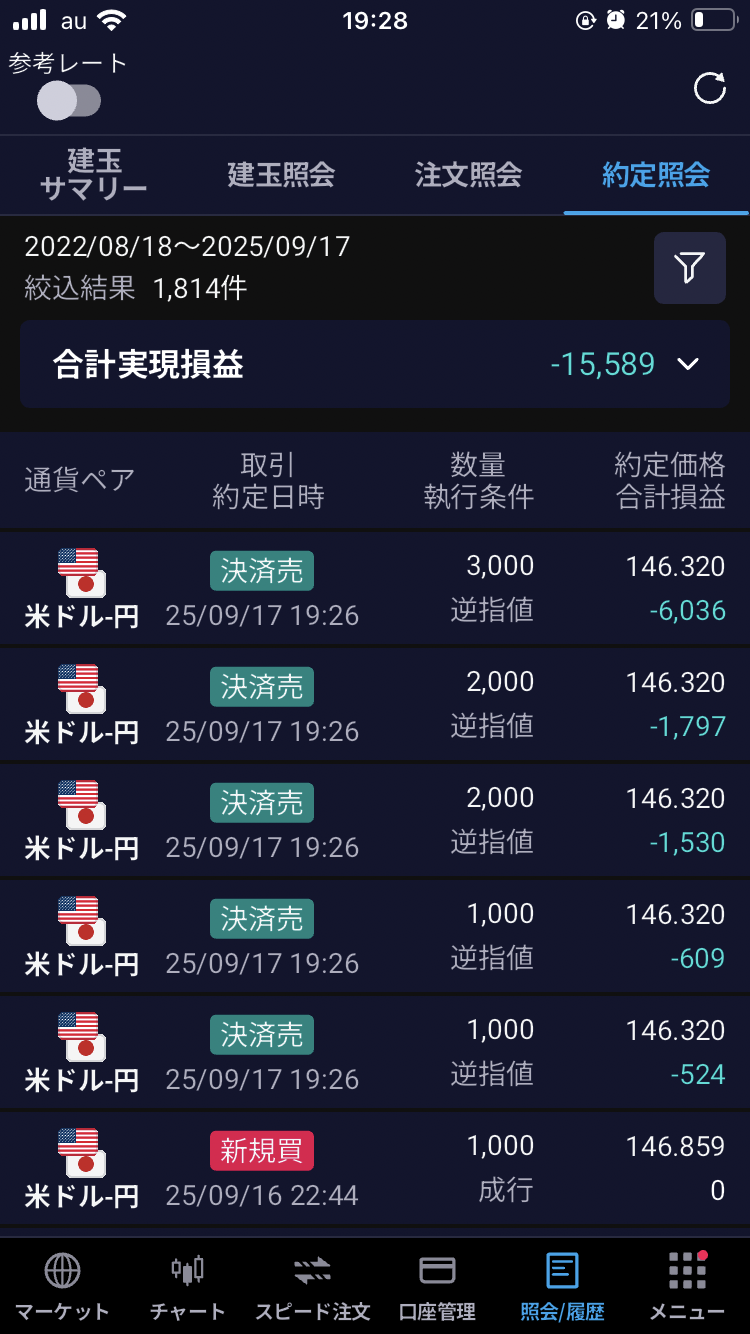Select the 約定照会 tab

coord(656,175)
